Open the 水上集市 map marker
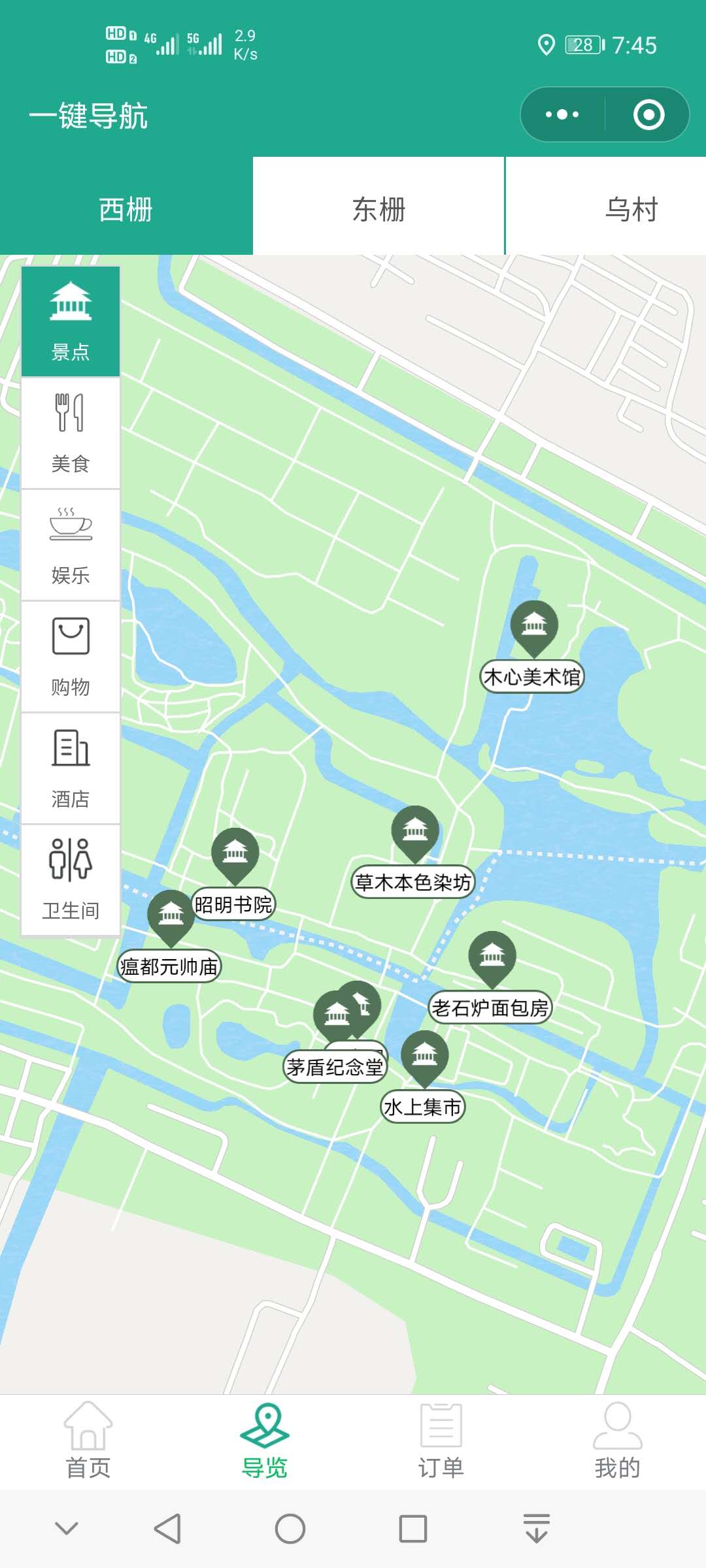This screenshot has height=1568, width=706. 424,1055
